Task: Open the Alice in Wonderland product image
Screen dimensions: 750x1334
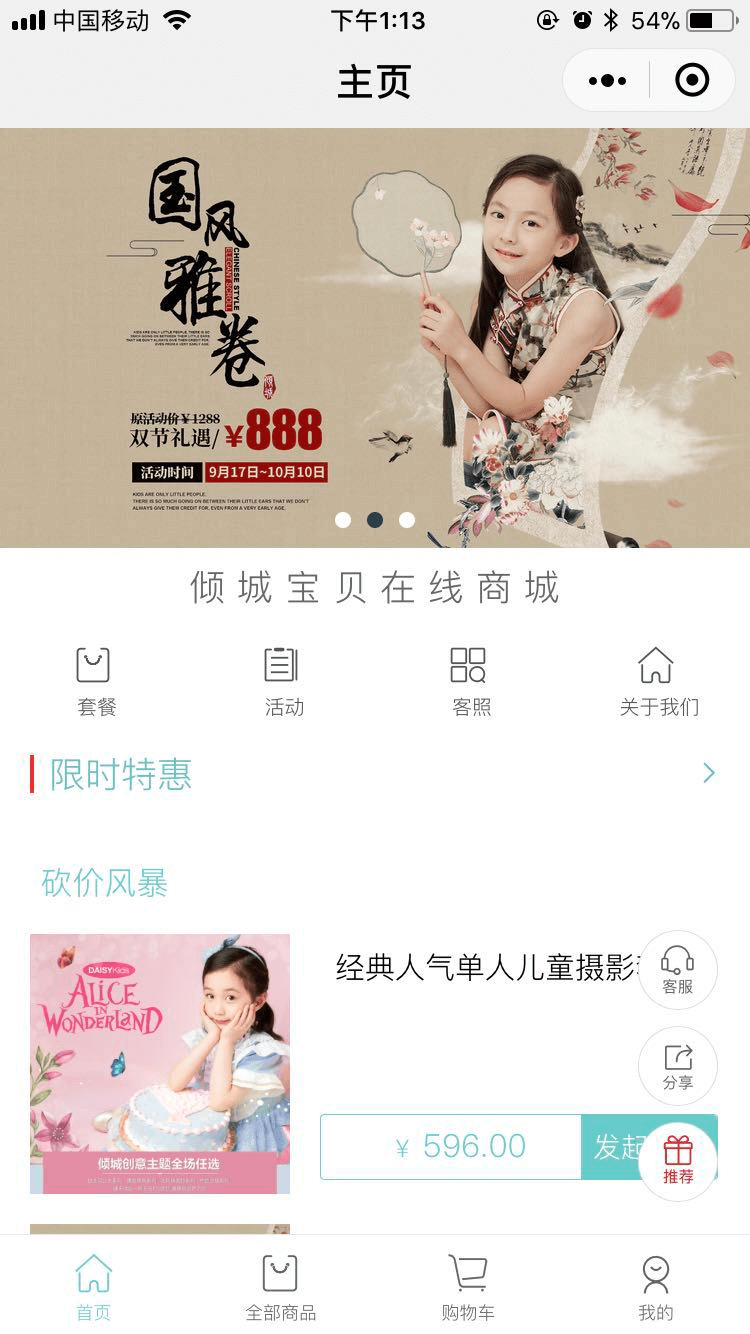Action: [x=160, y=1063]
